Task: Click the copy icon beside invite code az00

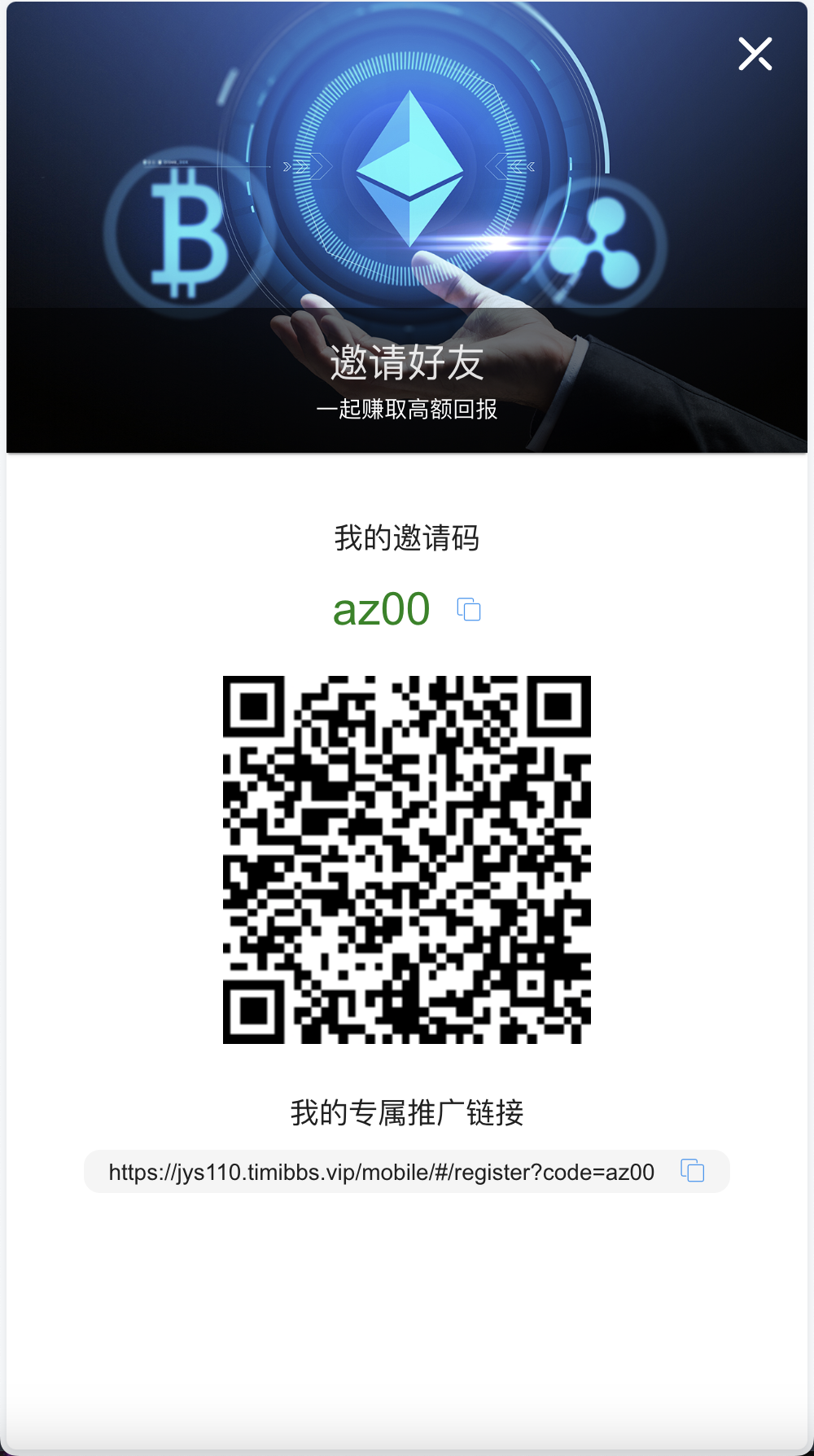Action: point(470,609)
